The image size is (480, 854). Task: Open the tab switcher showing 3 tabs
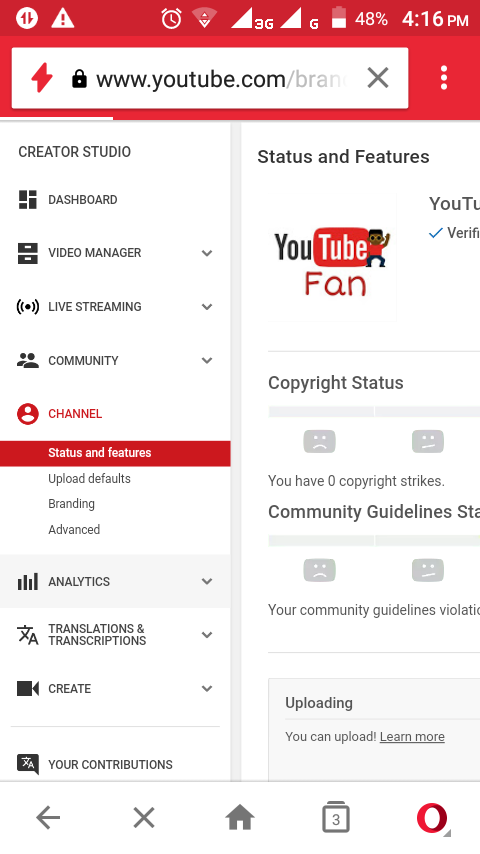click(x=336, y=817)
